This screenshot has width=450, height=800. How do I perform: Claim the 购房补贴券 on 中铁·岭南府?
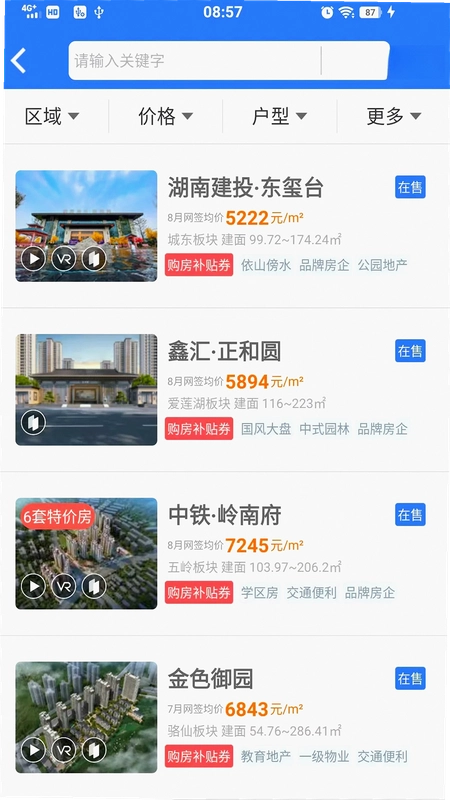click(x=199, y=592)
